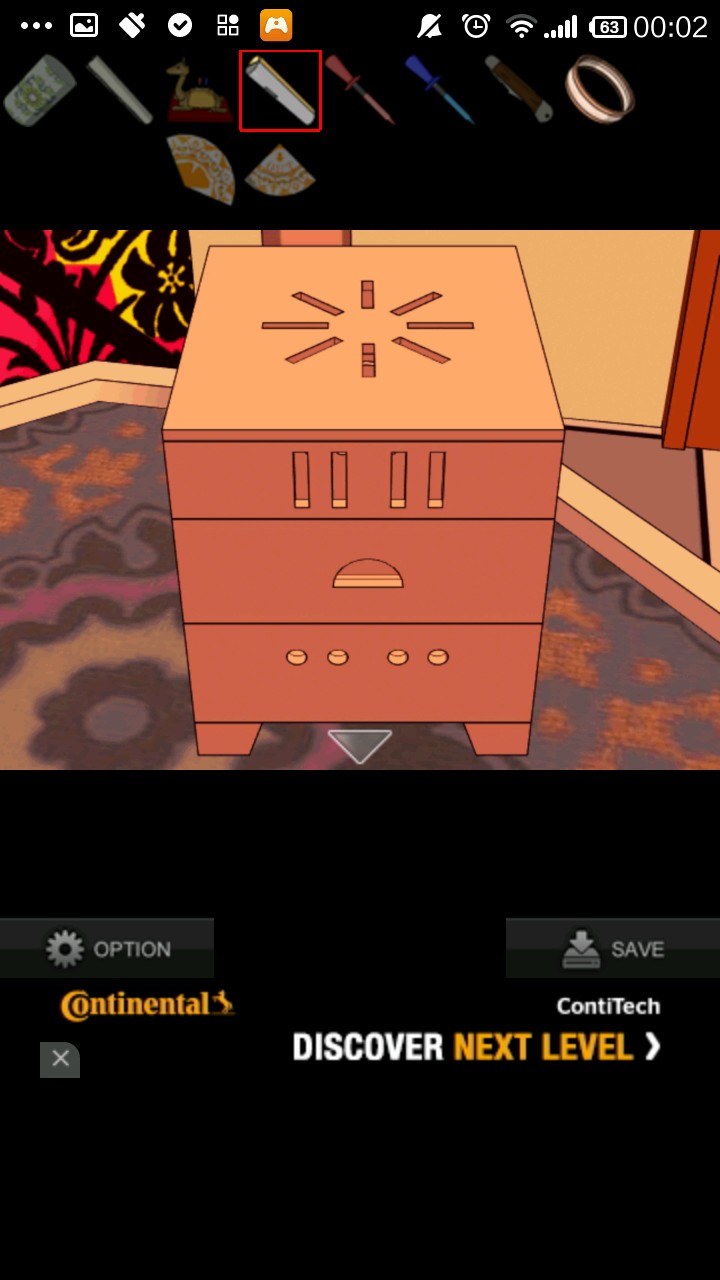Viewport: 720px width, 1280px height.
Task: Go back using the down arrow
Action: click(x=359, y=746)
